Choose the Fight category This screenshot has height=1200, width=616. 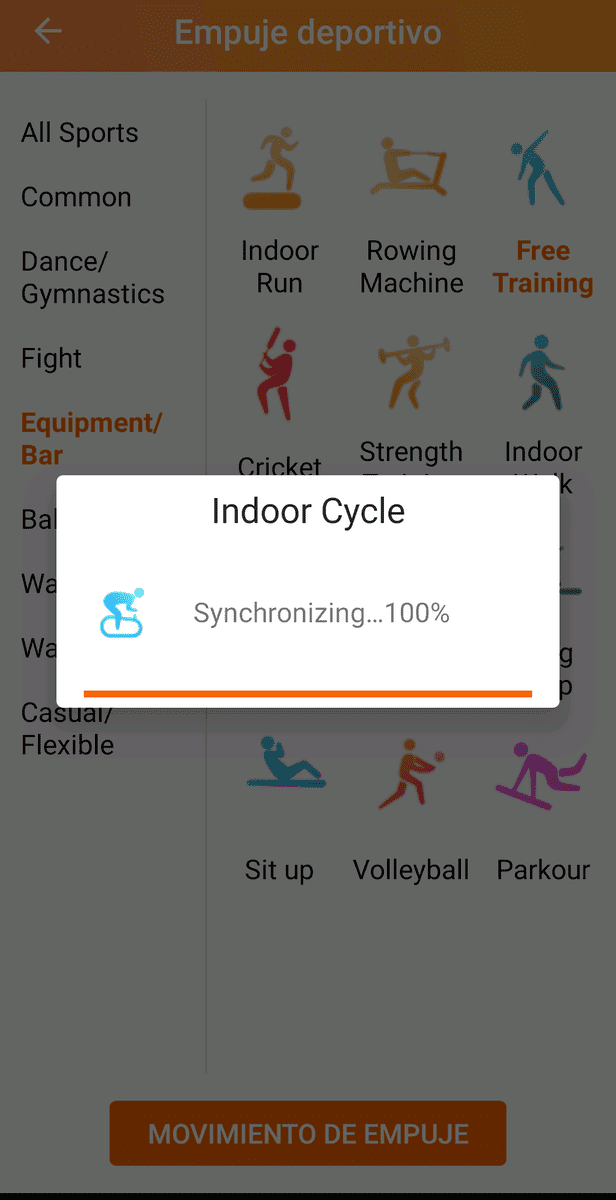point(52,358)
